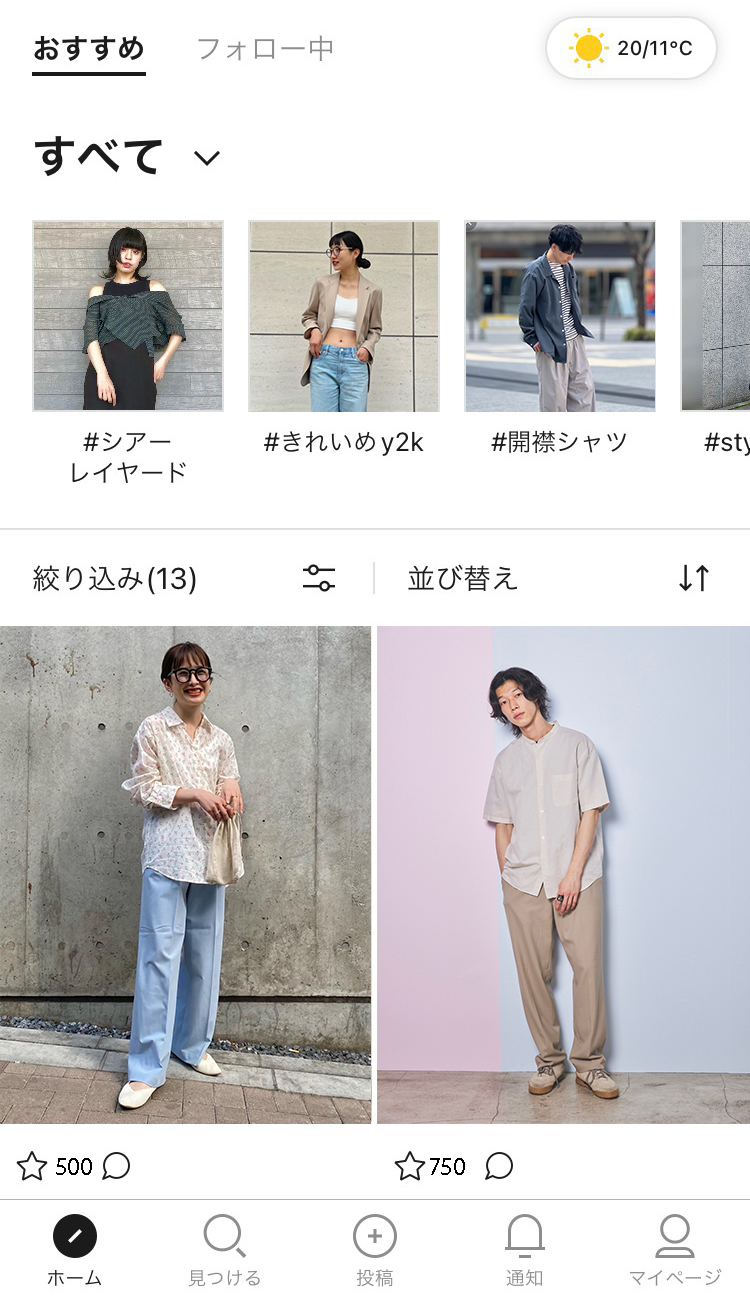This screenshot has height=1298, width=750.
Task: Create a new post via 投稿
Action: point(375,1250)
